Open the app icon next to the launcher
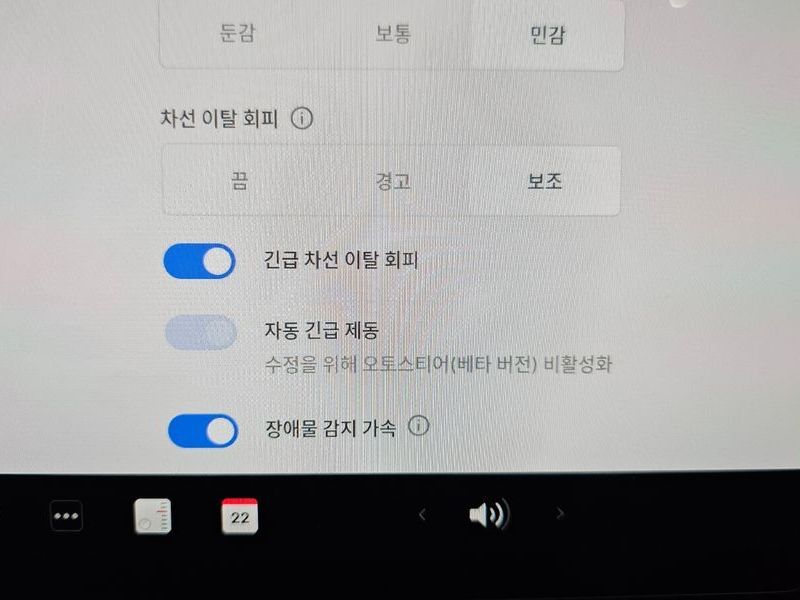 (x=153, y=516)
